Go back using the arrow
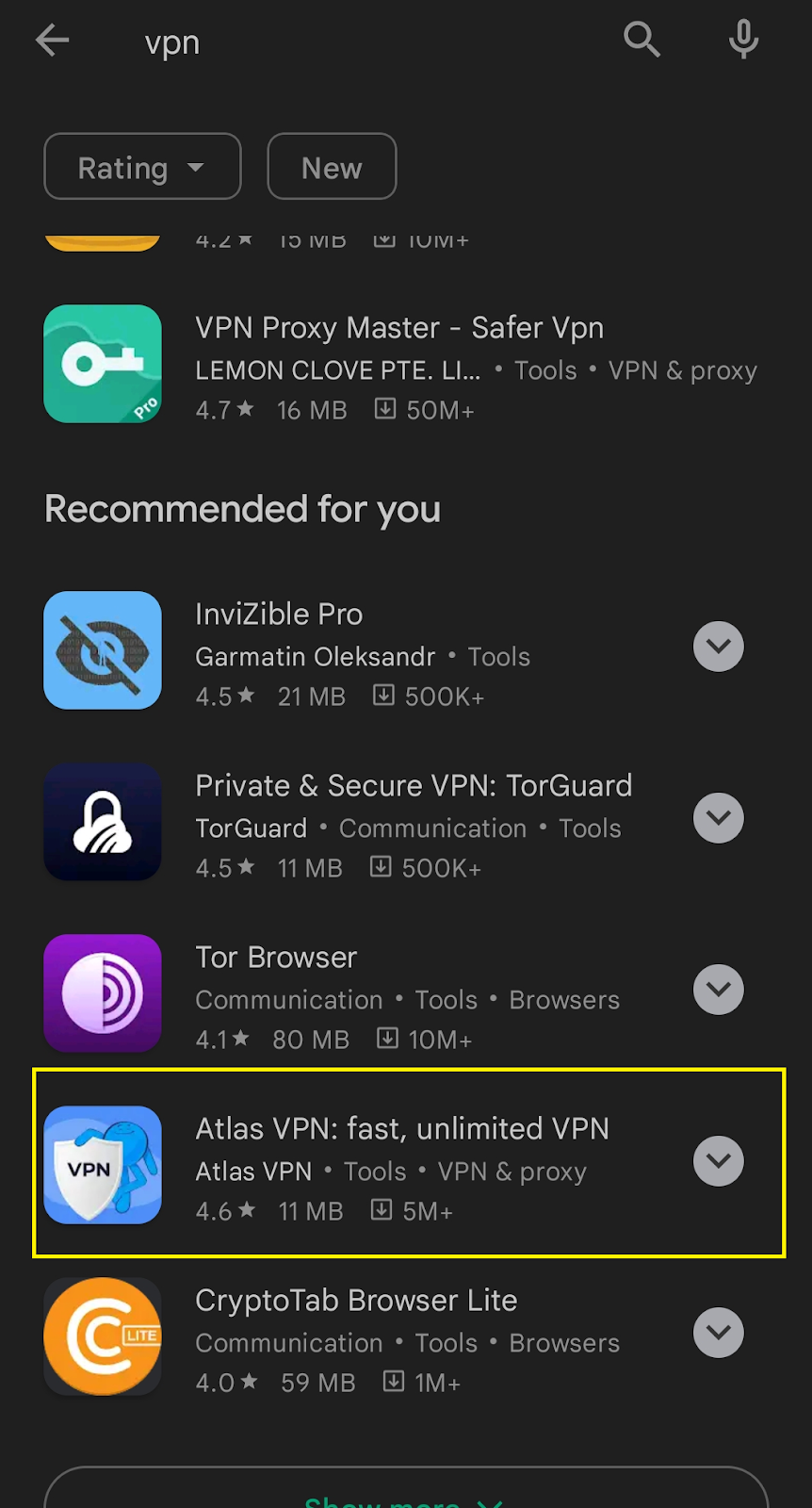Image resolution: width=812 pixels, height=1508 pixels. pyautogui.click(x=53, y=41)
